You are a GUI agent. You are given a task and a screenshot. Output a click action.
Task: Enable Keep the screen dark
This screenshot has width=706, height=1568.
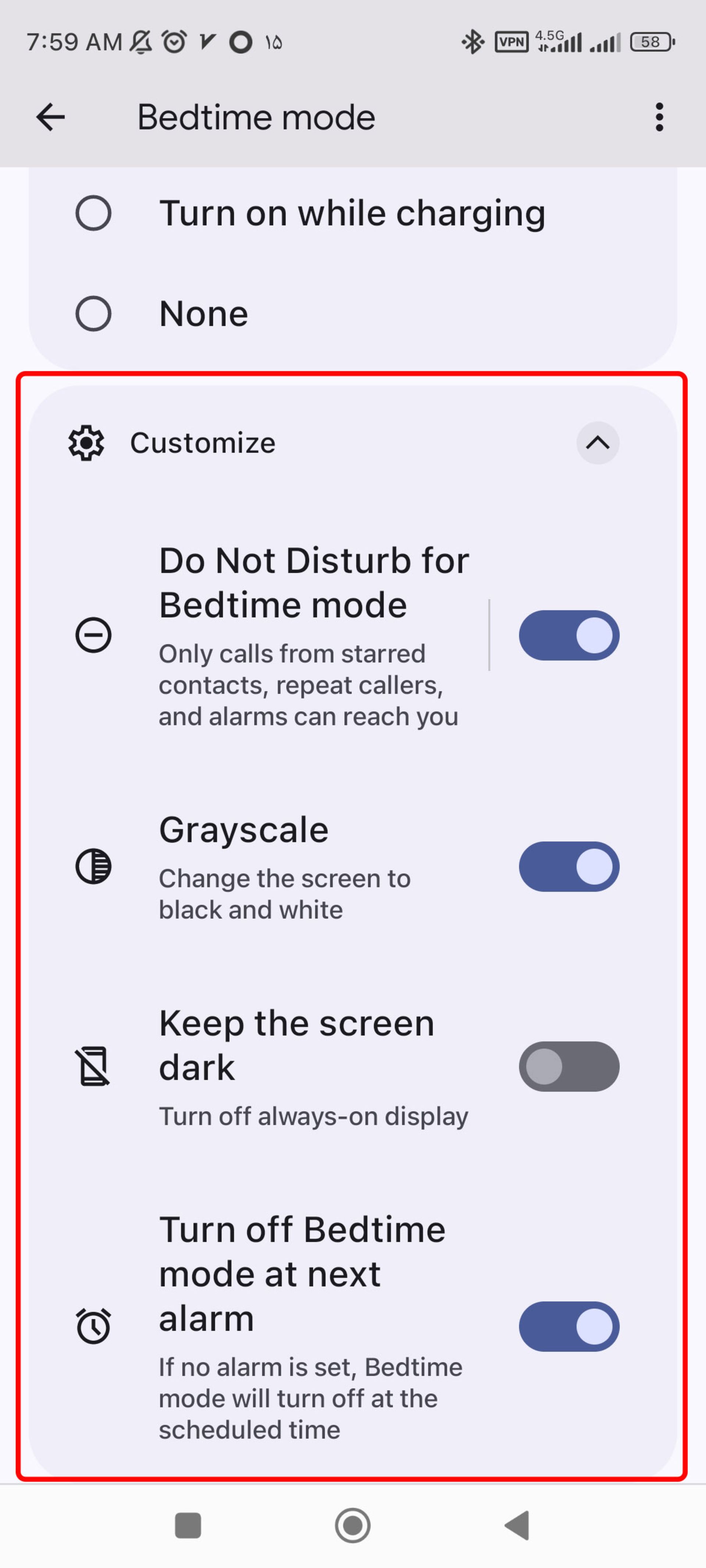568,1066
